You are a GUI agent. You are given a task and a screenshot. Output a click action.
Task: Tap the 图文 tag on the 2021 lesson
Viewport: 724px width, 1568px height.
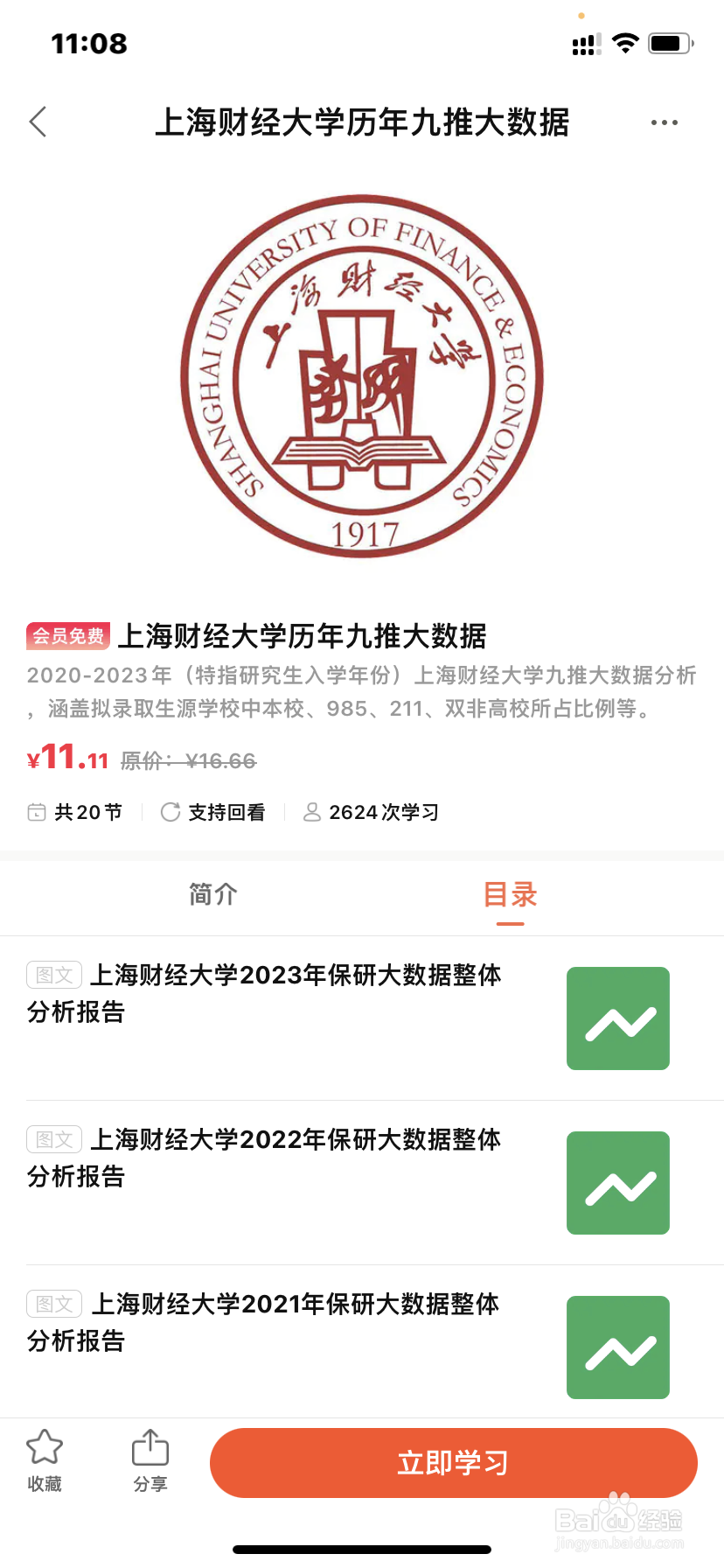pyautogui.click(x=53, y=1304)
